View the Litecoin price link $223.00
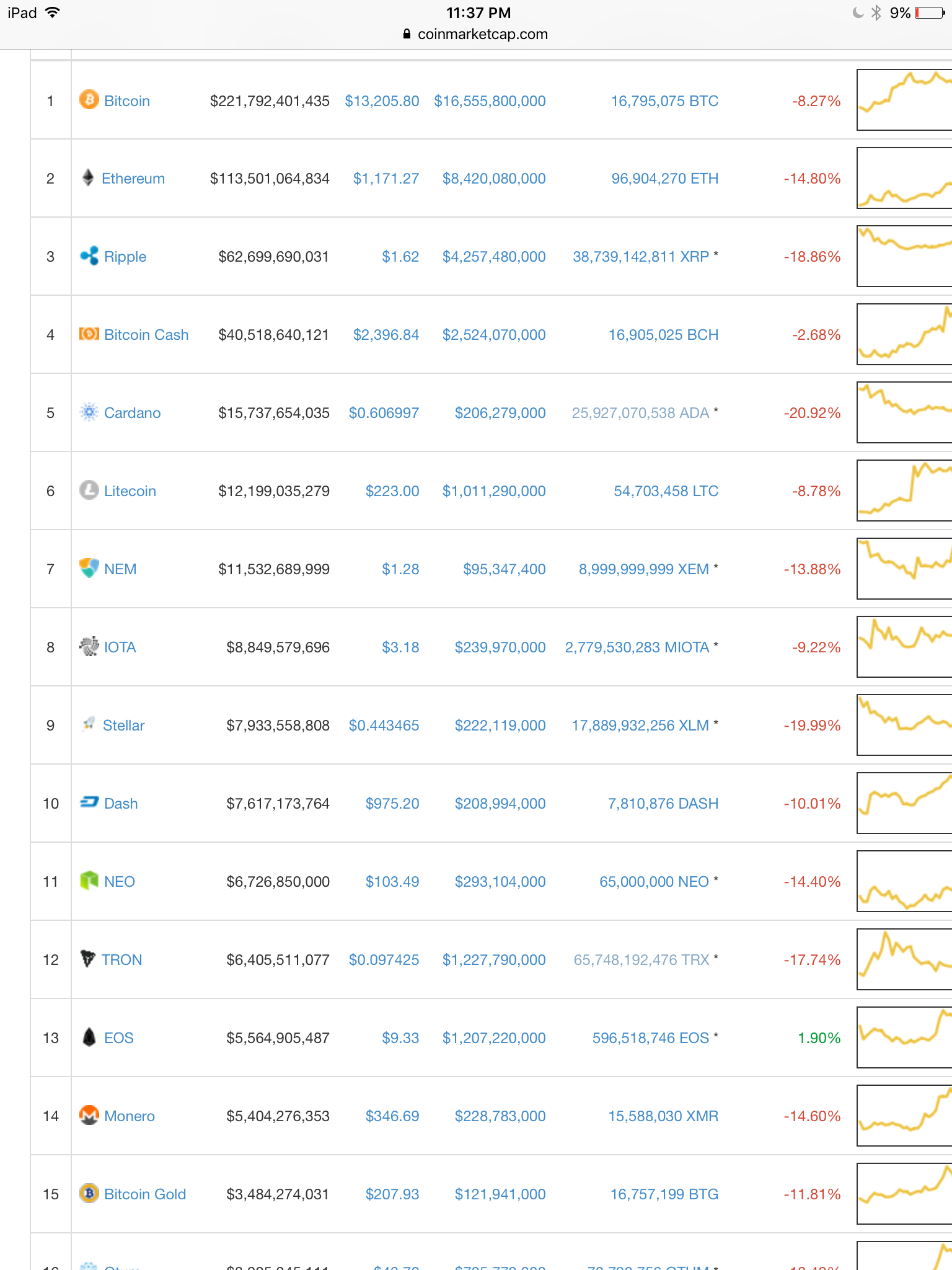This screenshot has height=1270, width=952. tap(392, 491)
